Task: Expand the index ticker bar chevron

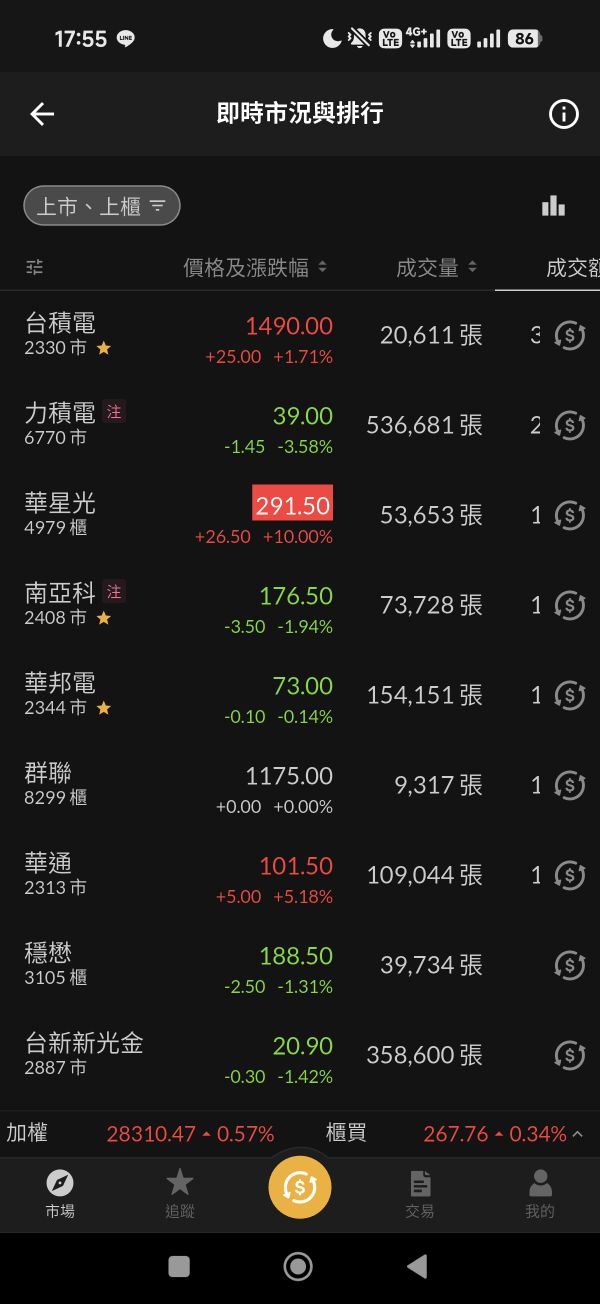Action: point(579,1134)
